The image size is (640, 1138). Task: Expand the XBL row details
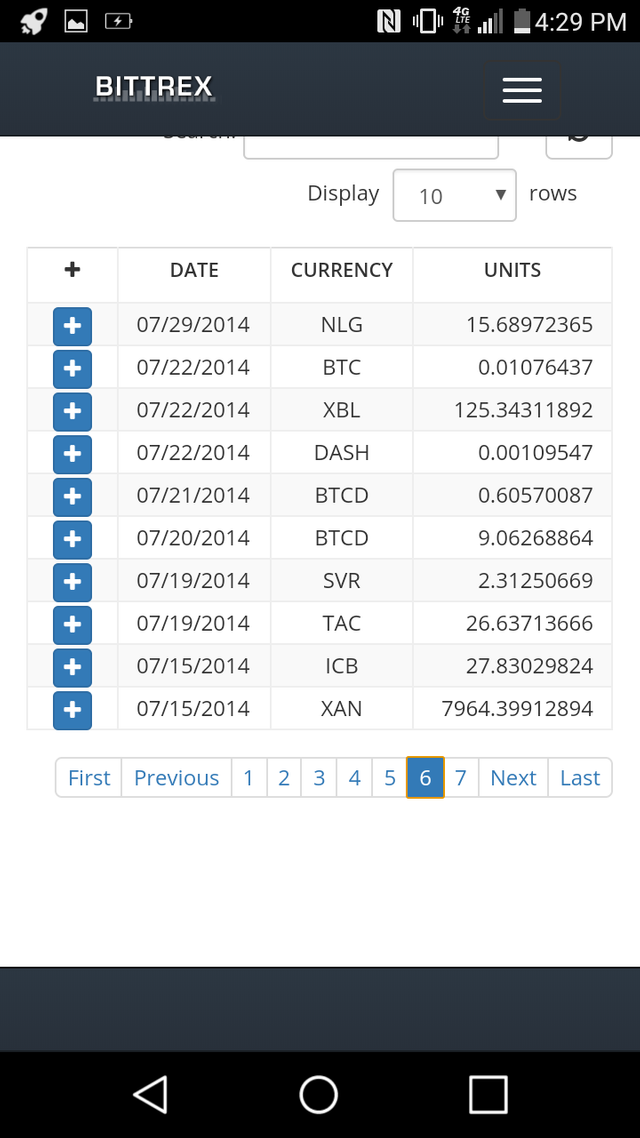point(72,411)
